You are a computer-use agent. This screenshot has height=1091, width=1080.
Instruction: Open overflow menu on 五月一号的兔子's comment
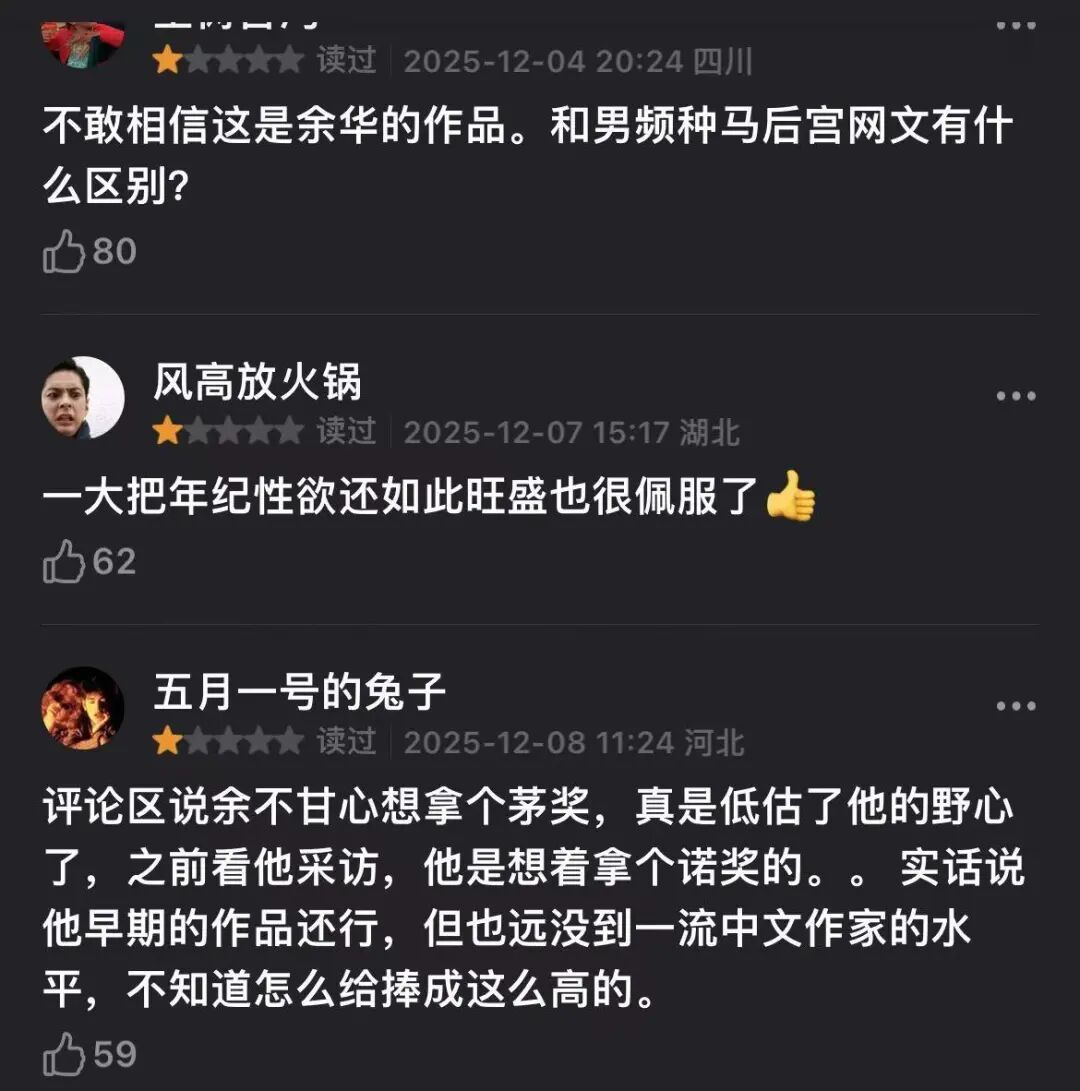(x=1015, y=706)
